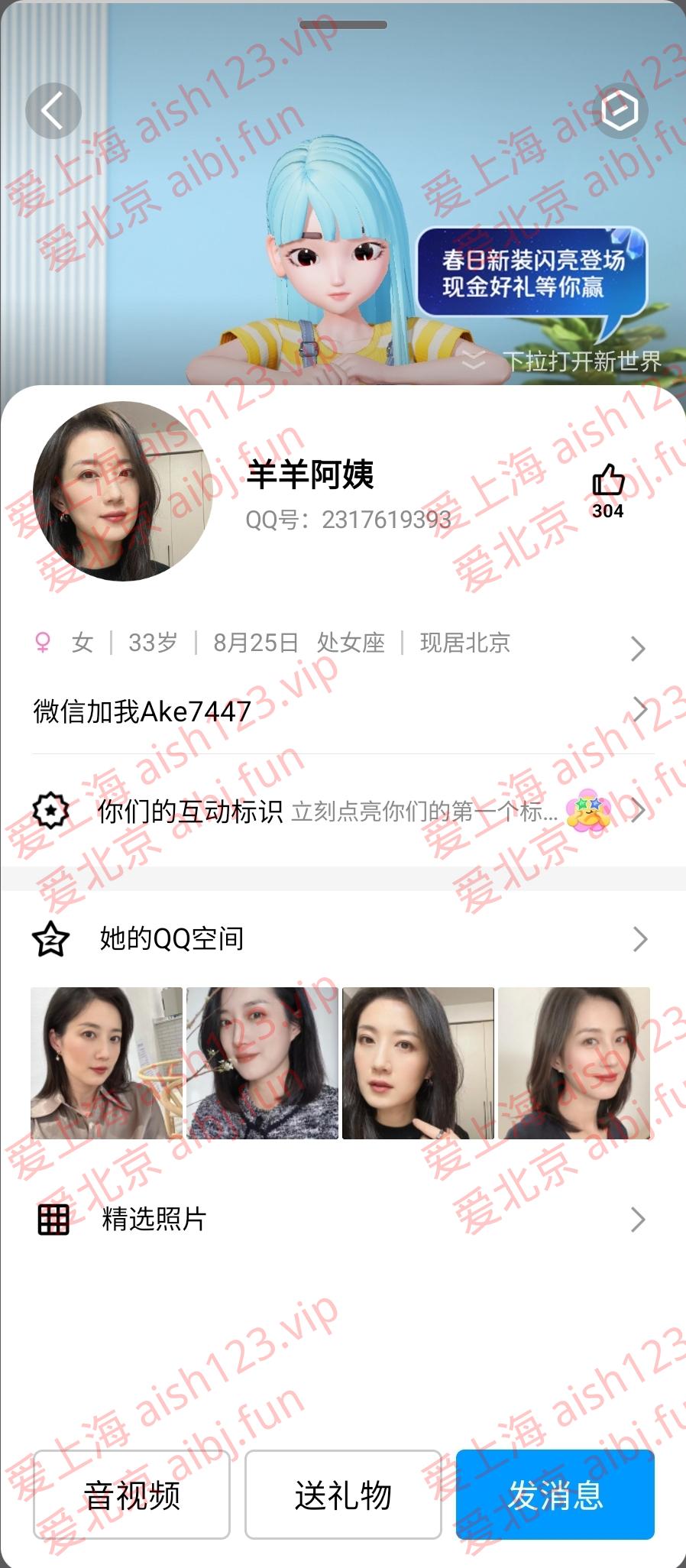Open the 微信加我Ake7447 signature row
The height and width of the screenshot is (1568, 686).
[x=342, y=711]
